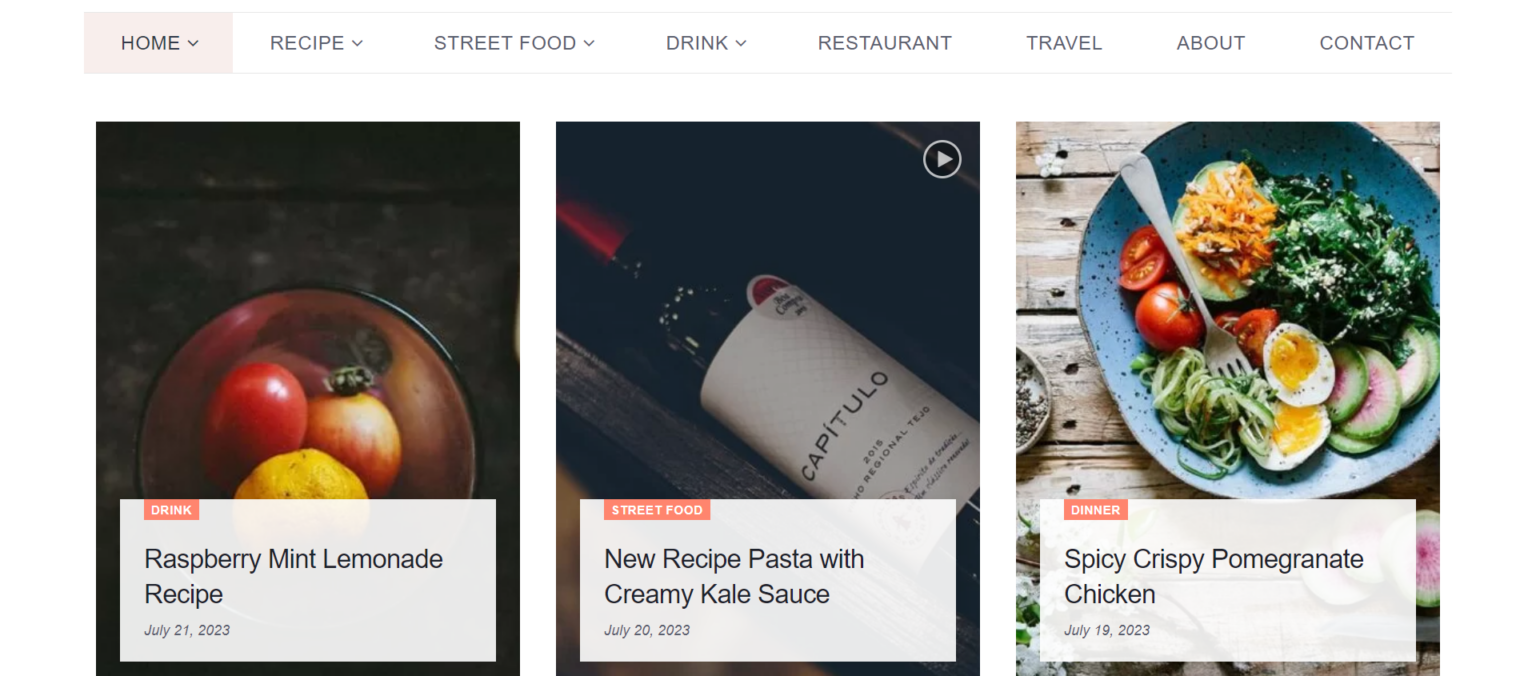Tap the Dinner category tag
The height and width of the screenshot is (676, 1536).
pyautogui.click(x=1095, y=510)
